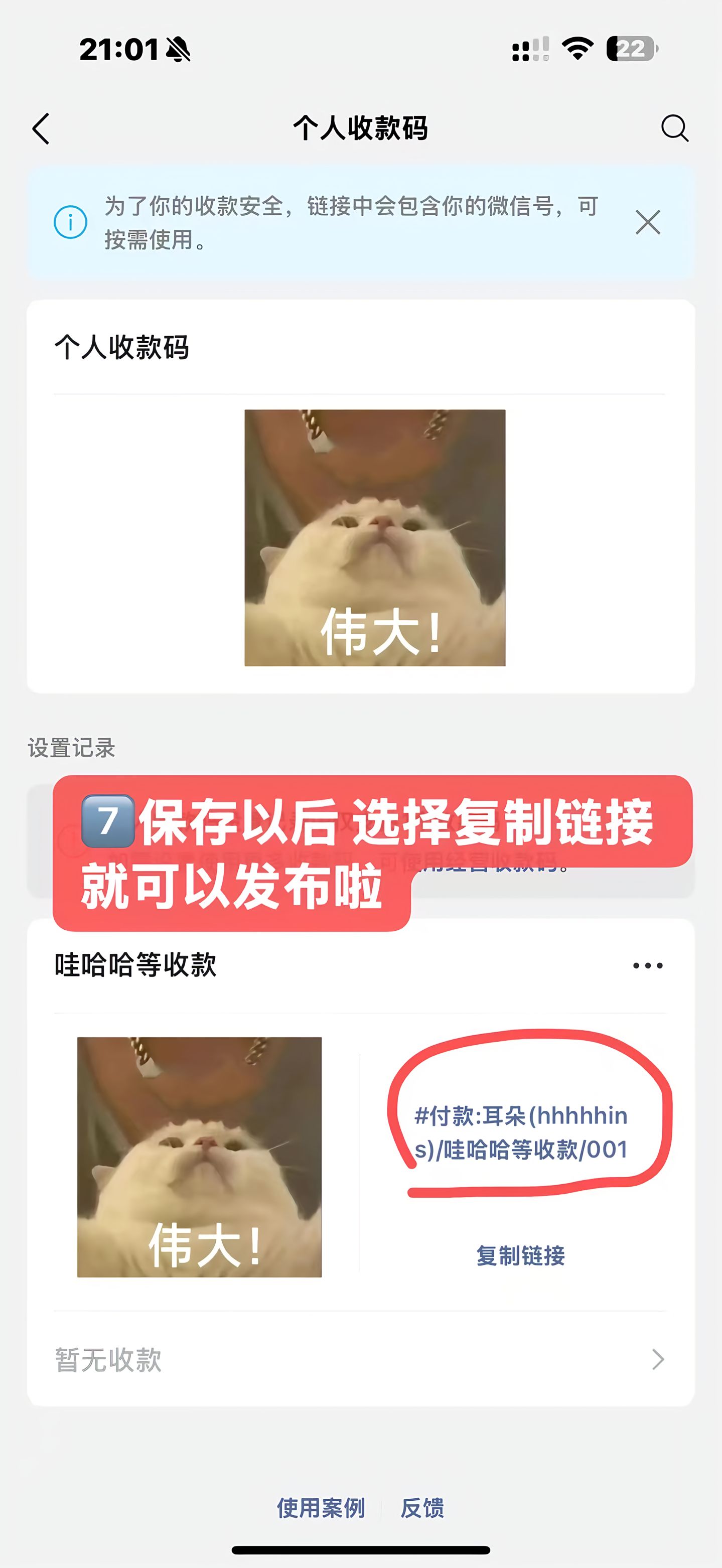Viewport: 722px width, 1568px height.
Task: Open the 暂无收款 records row
Action: pyautogui.click(x=360, y=1359)
